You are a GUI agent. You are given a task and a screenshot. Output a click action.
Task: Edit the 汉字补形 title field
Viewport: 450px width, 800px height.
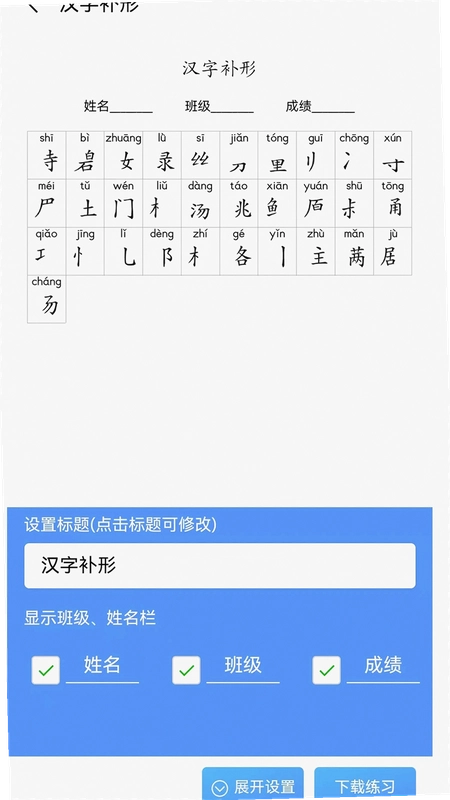(x=220, y=565)
